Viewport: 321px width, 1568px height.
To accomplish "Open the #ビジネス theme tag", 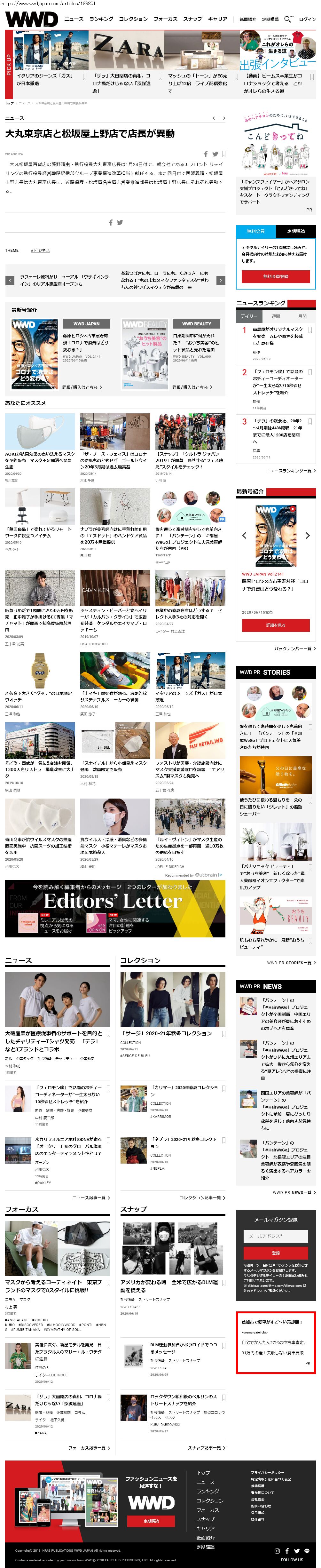I will pos(40,250).
